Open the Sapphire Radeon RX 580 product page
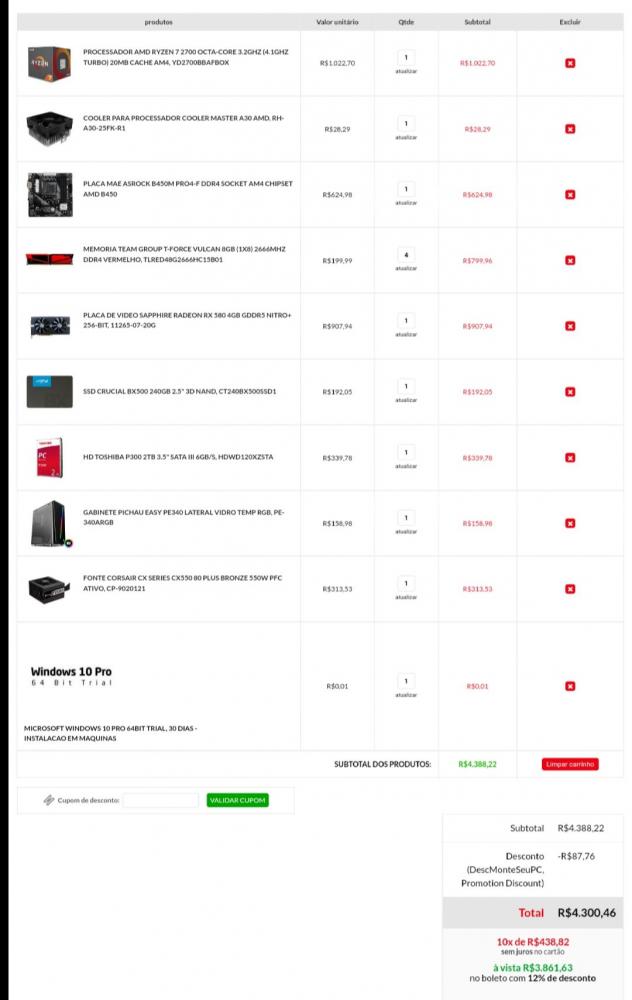The height and width of the screenshot is (1000, 632). tap(186, 320)
